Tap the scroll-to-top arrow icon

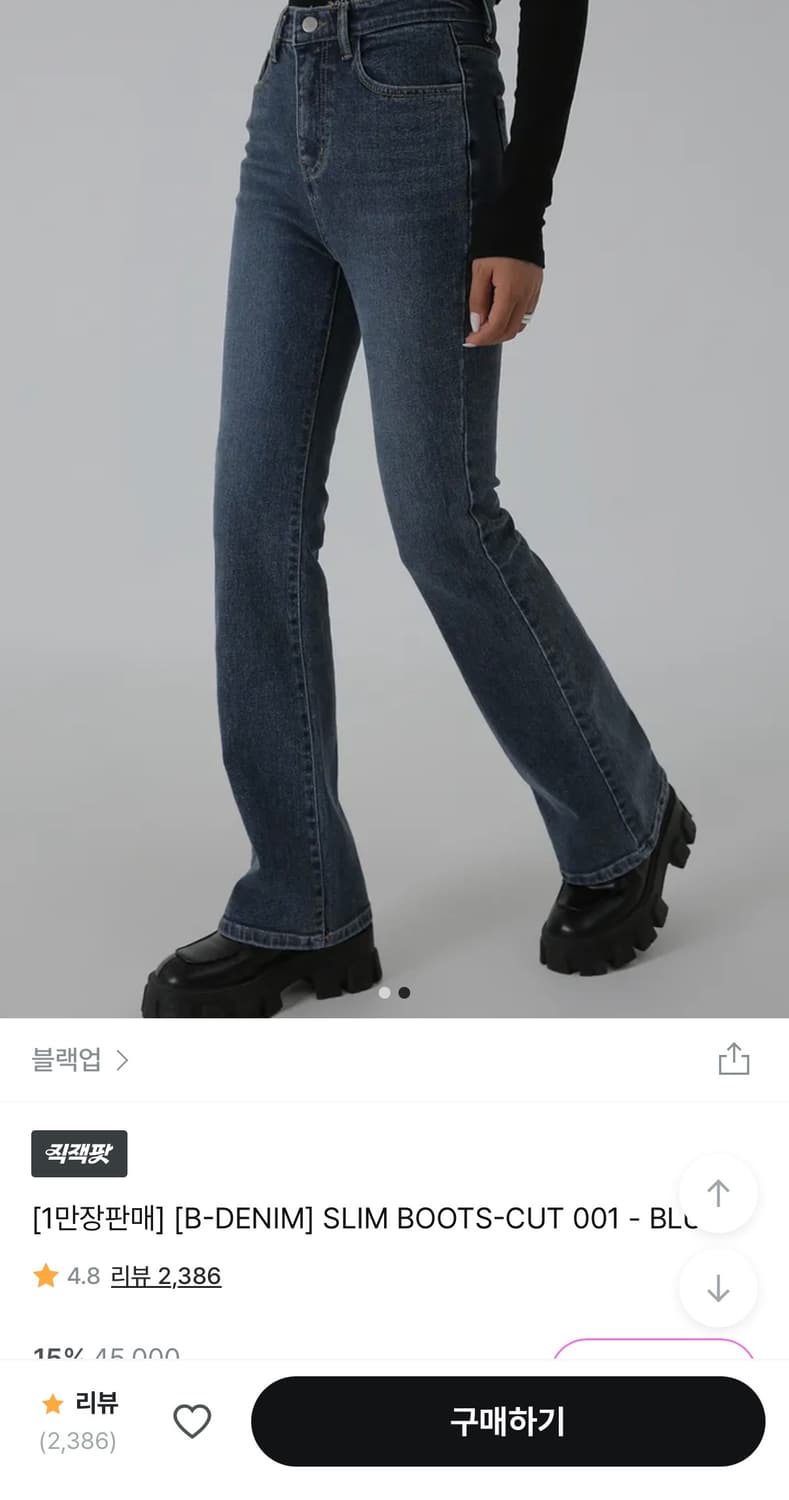point(717,1194)
